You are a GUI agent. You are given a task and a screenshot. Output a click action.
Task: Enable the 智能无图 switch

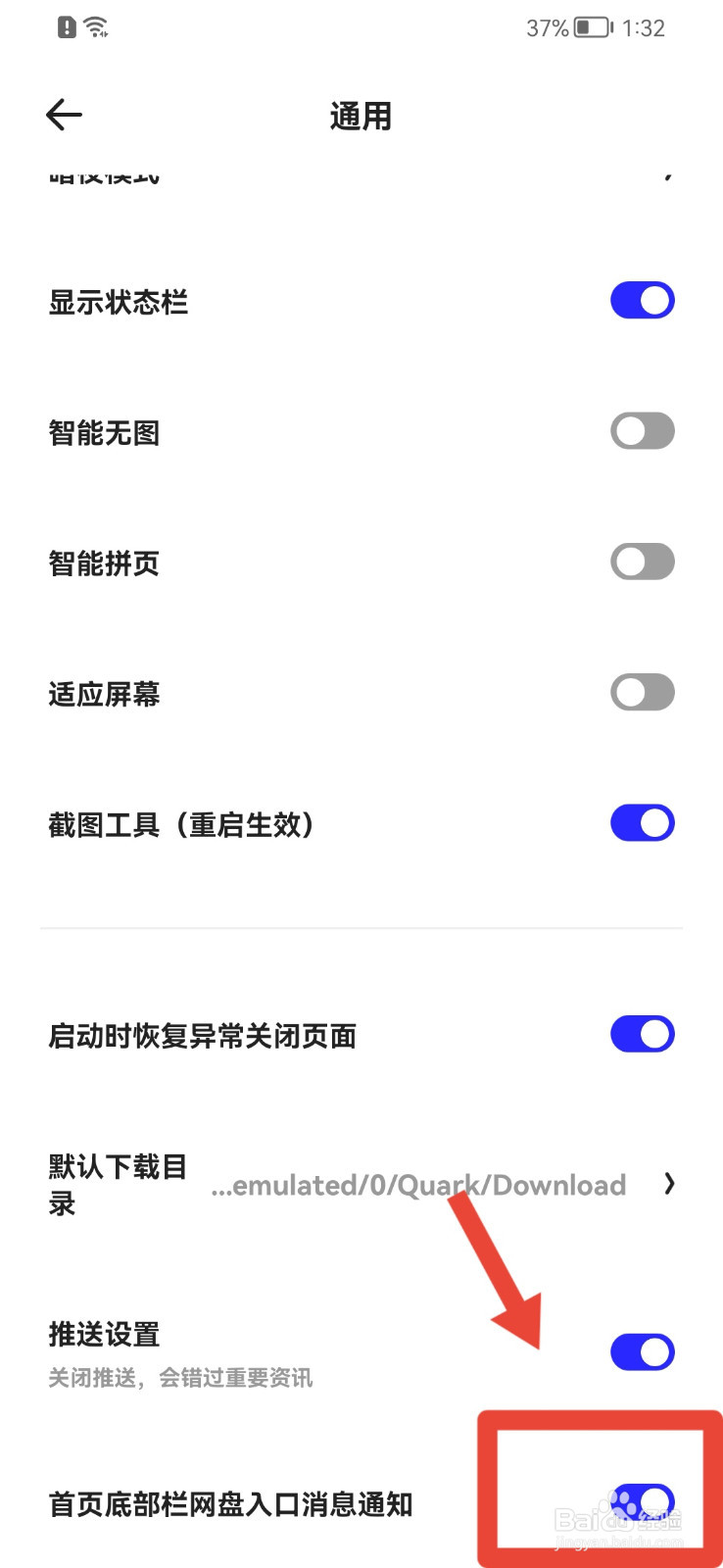coord(643,431)
